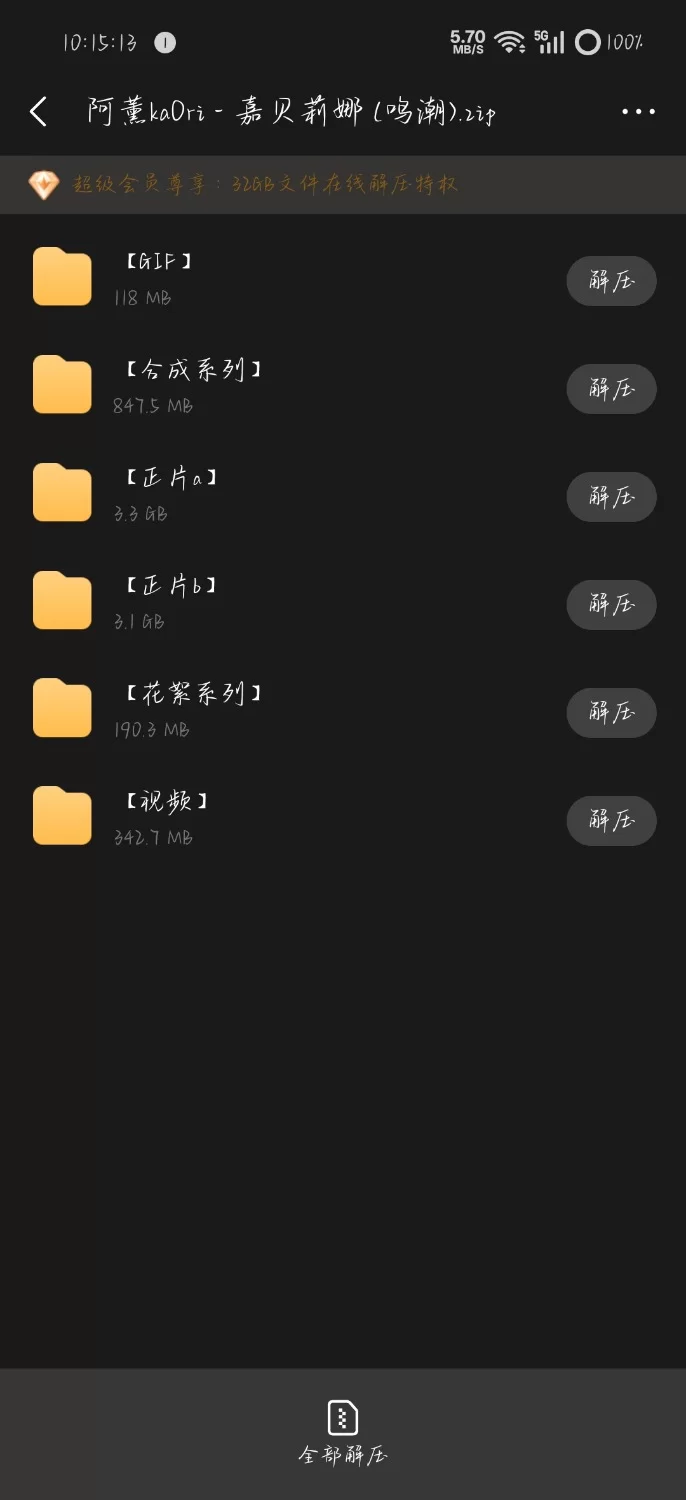The image size is (686, 1500).
Task: Select 全部解压 to extract everything
Action: [343, 1433]
